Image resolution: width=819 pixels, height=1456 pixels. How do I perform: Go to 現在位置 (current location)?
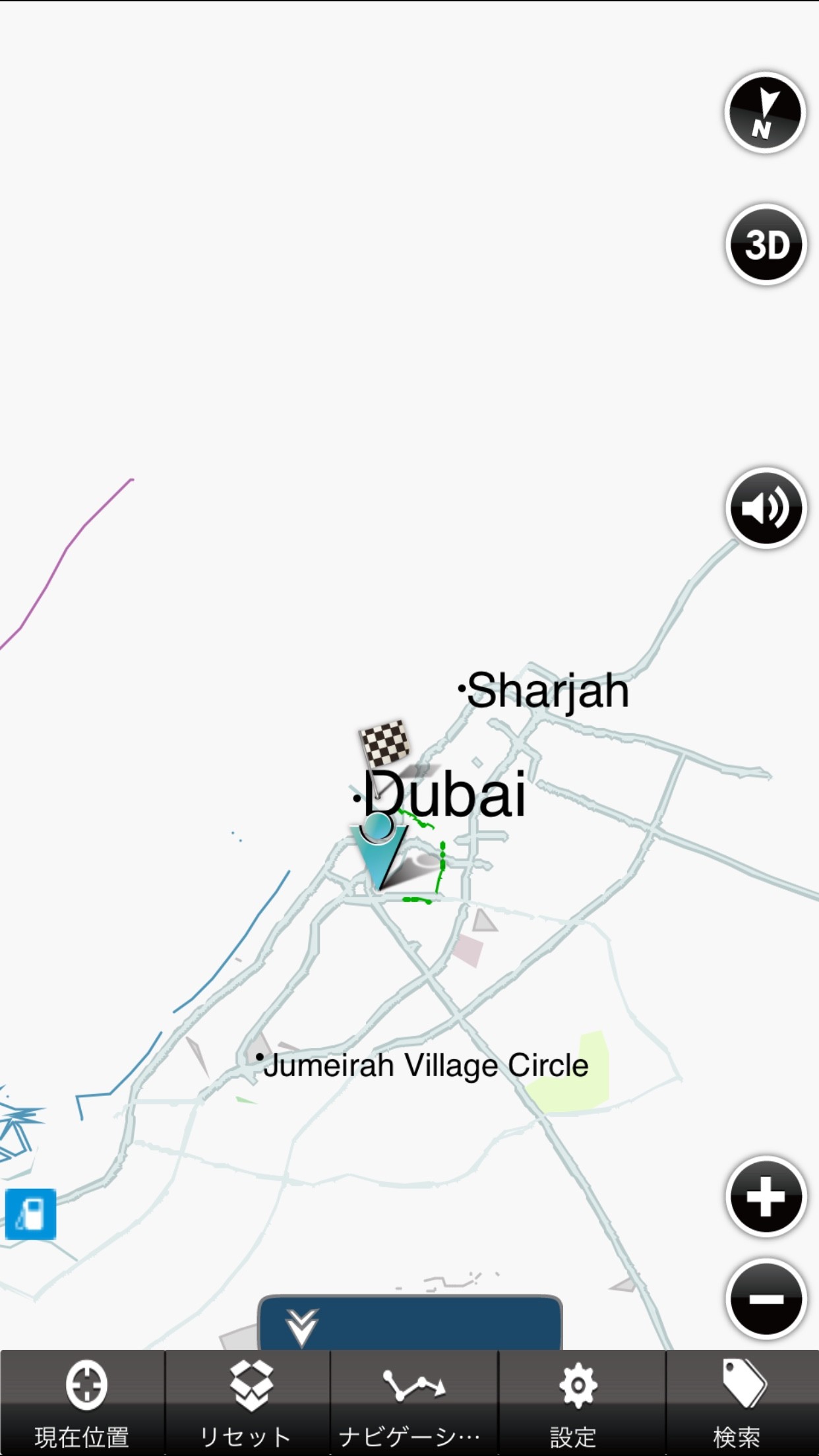click(82, 1403)
